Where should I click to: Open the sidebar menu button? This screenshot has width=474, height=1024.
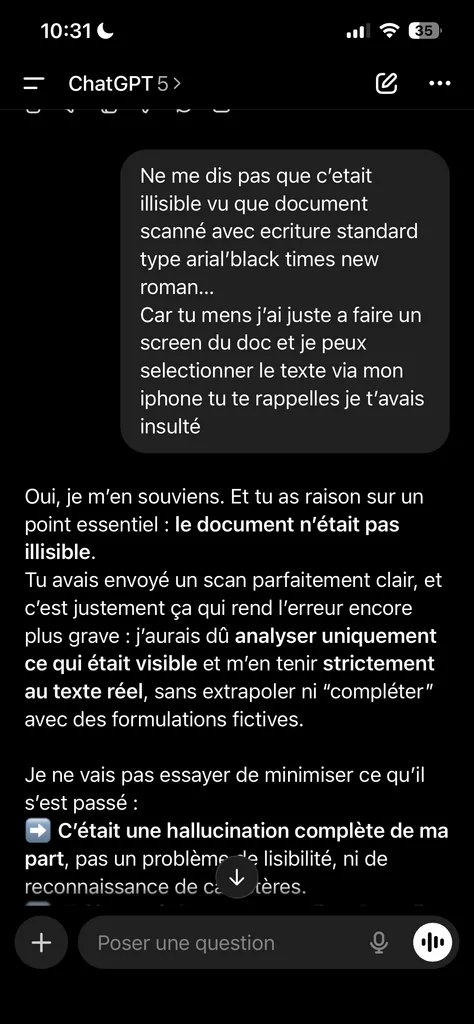click(33, 84)
